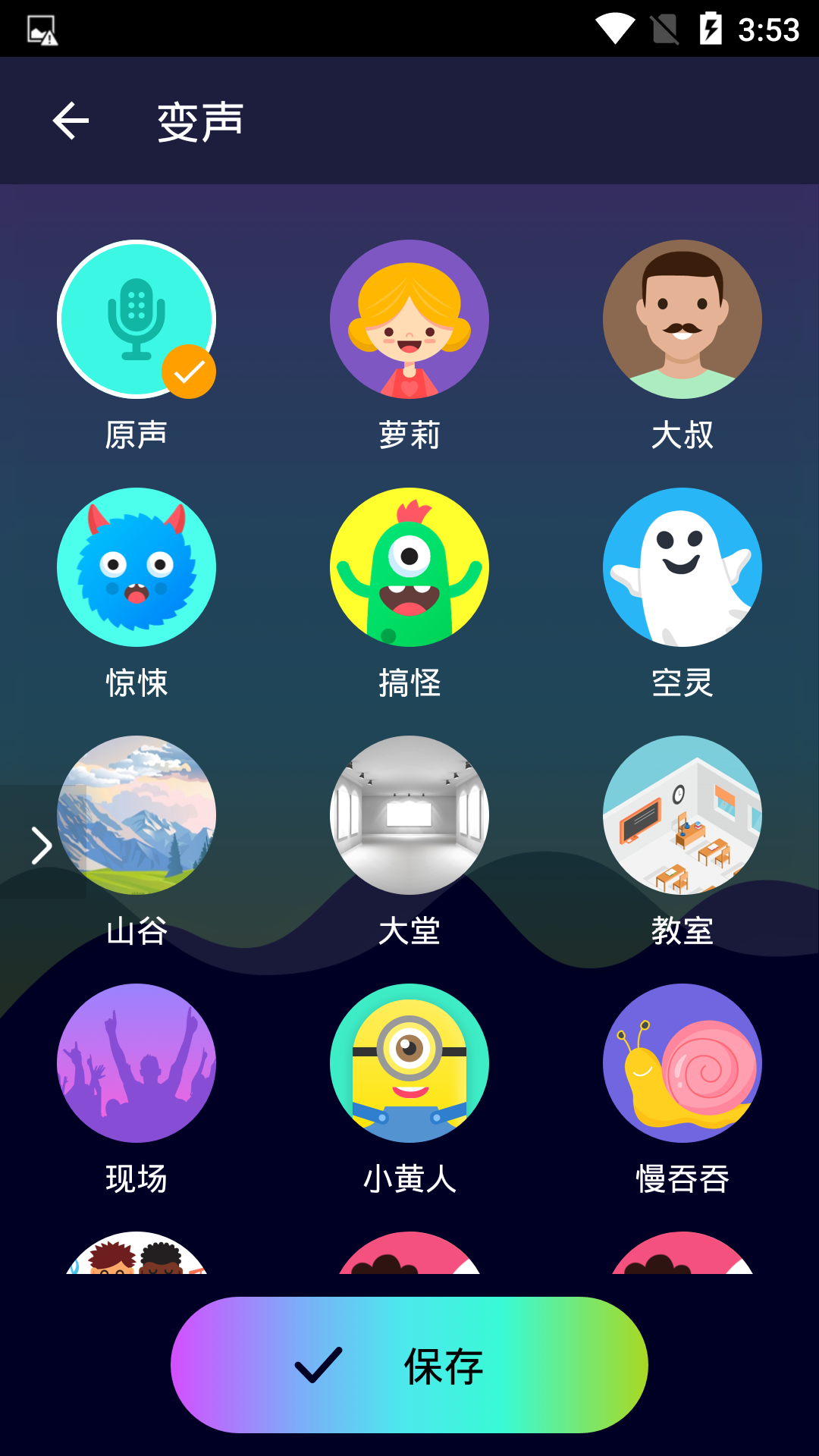Image resolution: width=819 pixels, height=1456 pixels.
Task: Select the 搞怪 funny voice
Action: (x=409, y=567)
